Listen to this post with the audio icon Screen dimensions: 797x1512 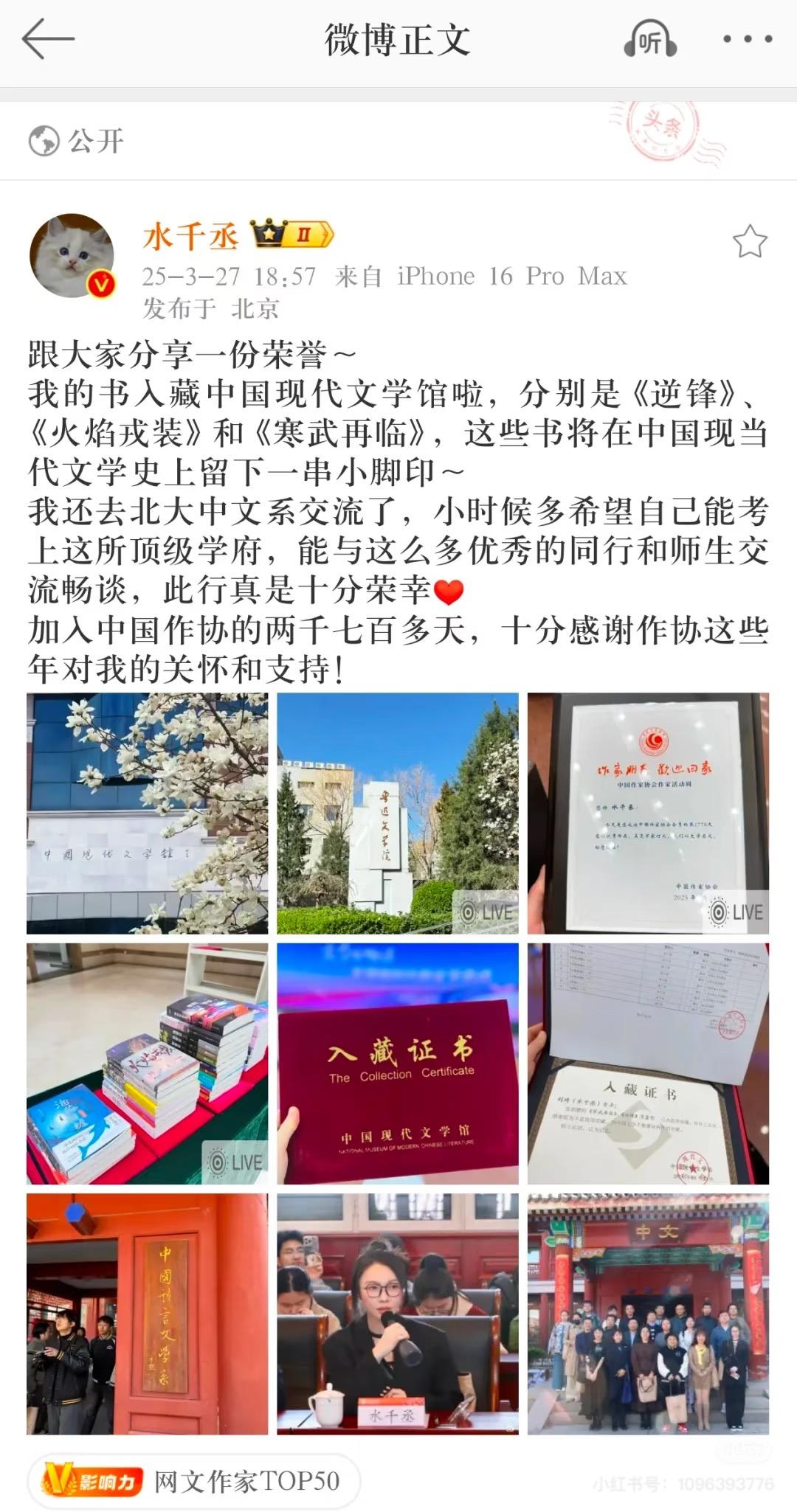[x=650, y=40]
